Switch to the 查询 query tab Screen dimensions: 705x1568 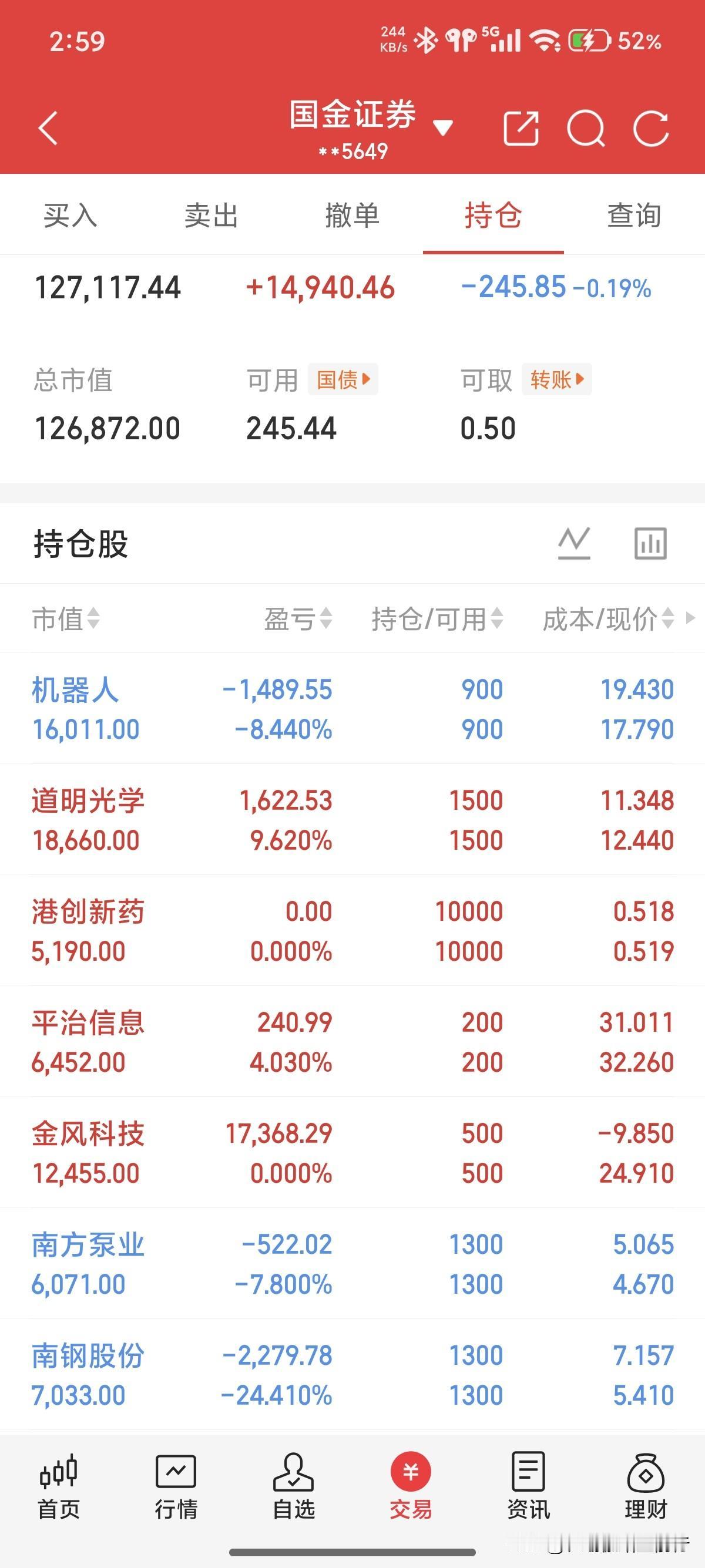(x=633, y=216)
